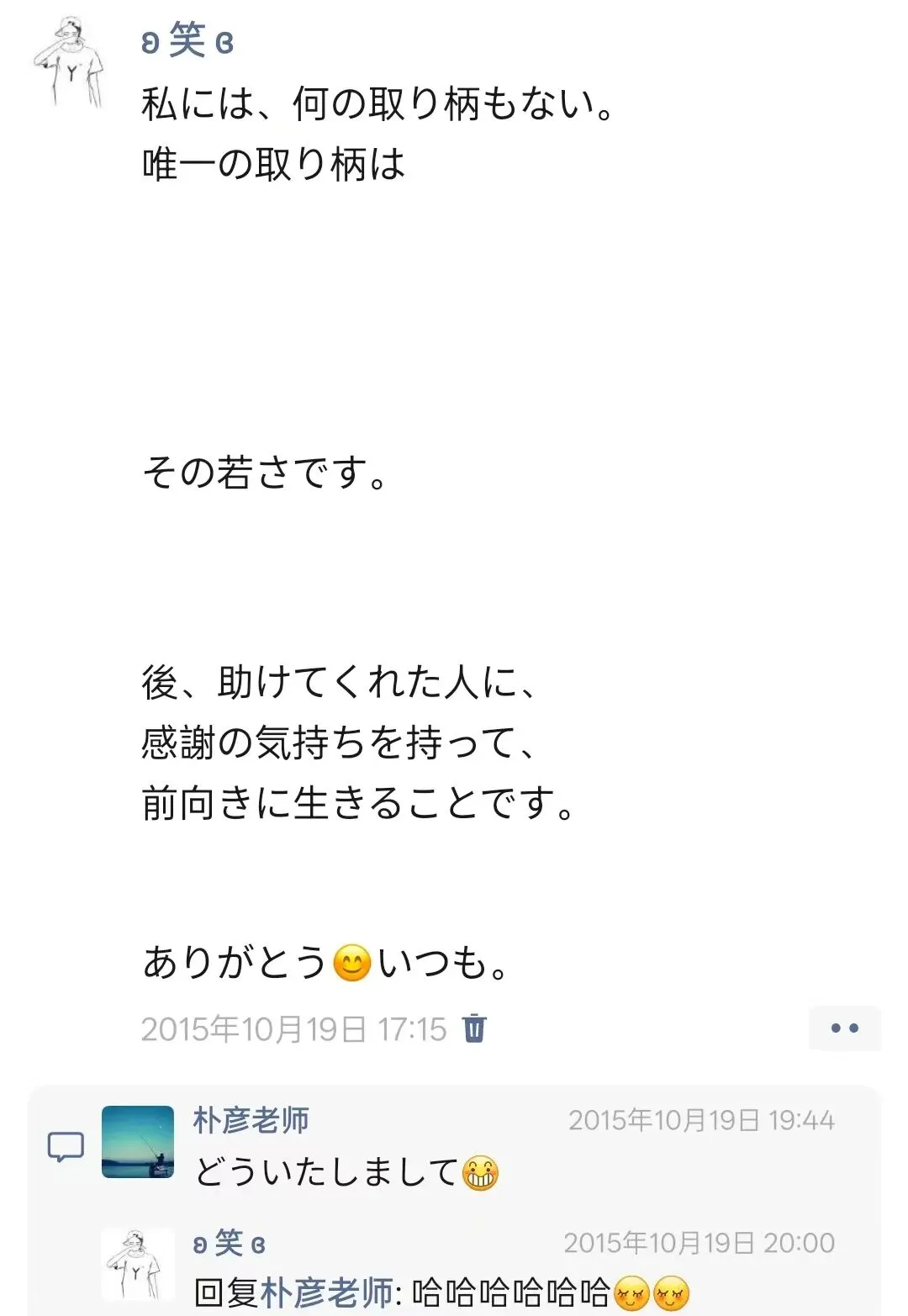Open 笑 profile name at post top
This screenshot has height=1316, width=908.
click(187, 40)
